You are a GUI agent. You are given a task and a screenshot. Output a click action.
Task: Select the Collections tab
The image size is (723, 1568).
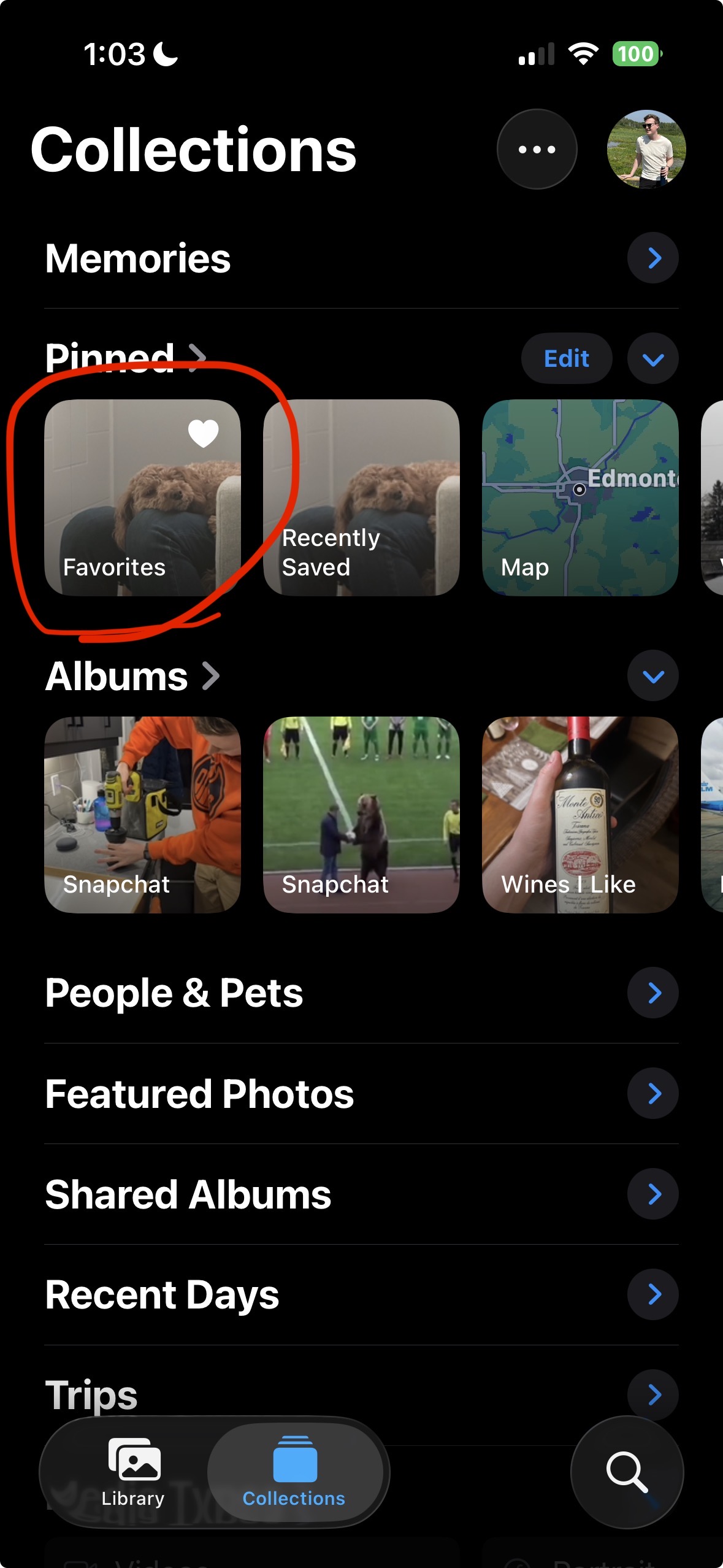point(294,1472)
